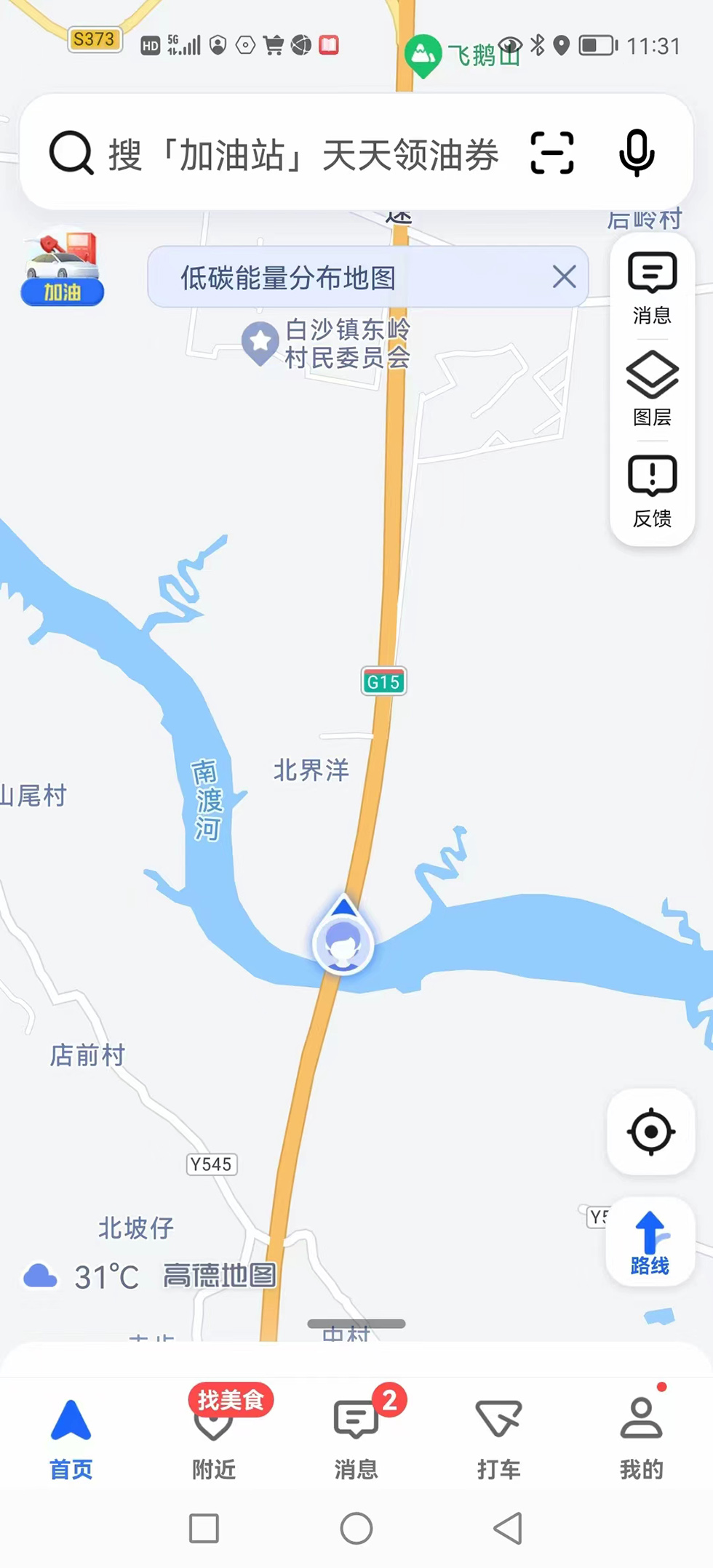Open the 反馈 feedback option

(x=652, y=491)
